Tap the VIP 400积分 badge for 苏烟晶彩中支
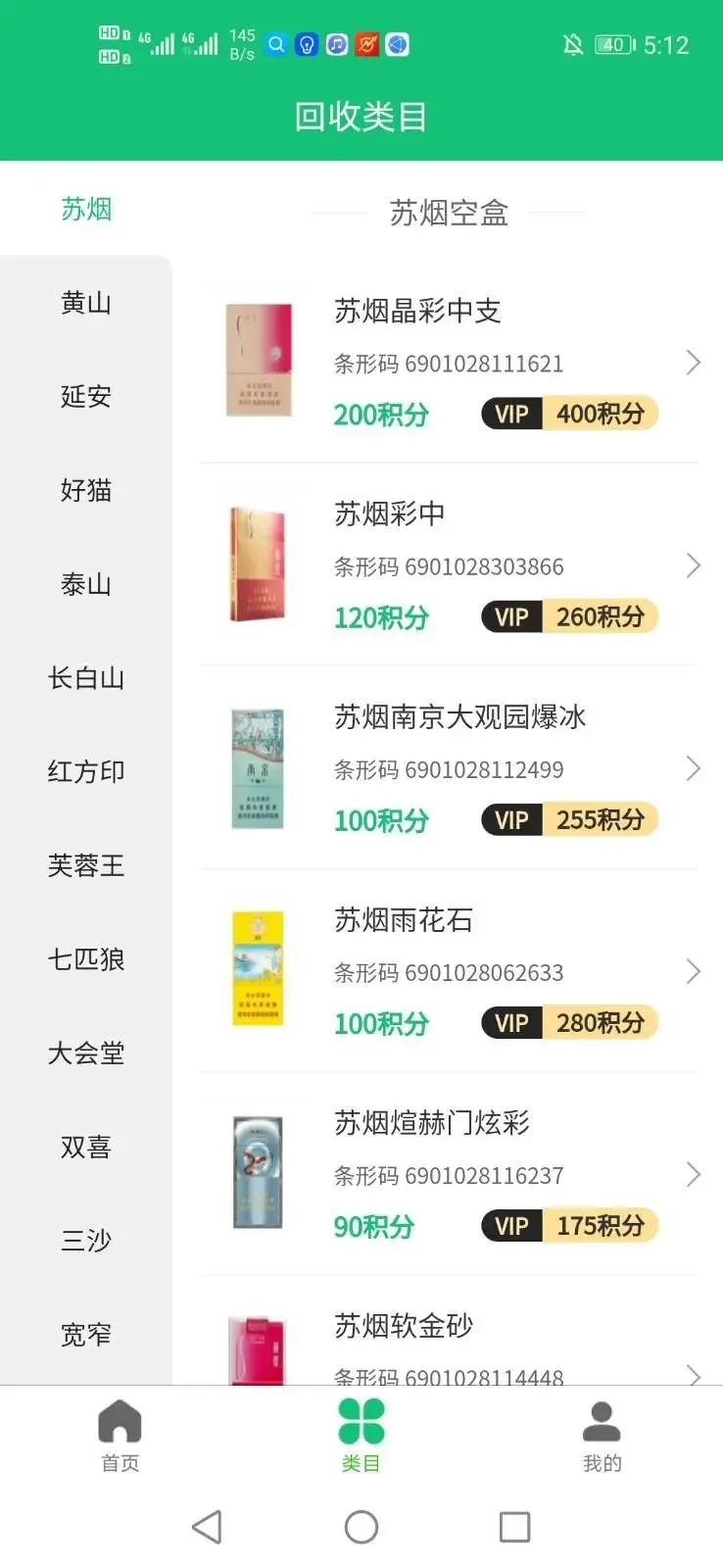 [568, 414]
